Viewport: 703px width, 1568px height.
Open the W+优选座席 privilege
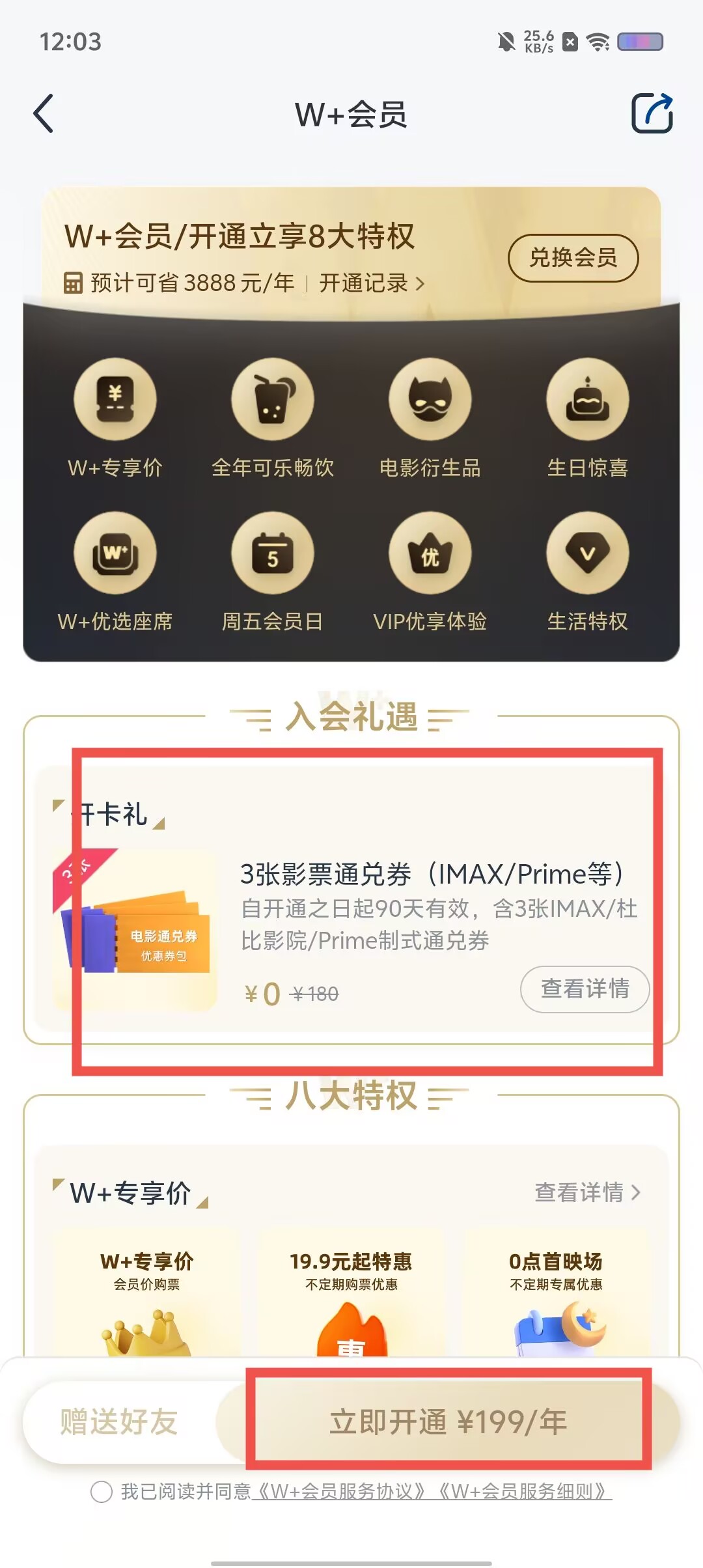tap(115, 553)
